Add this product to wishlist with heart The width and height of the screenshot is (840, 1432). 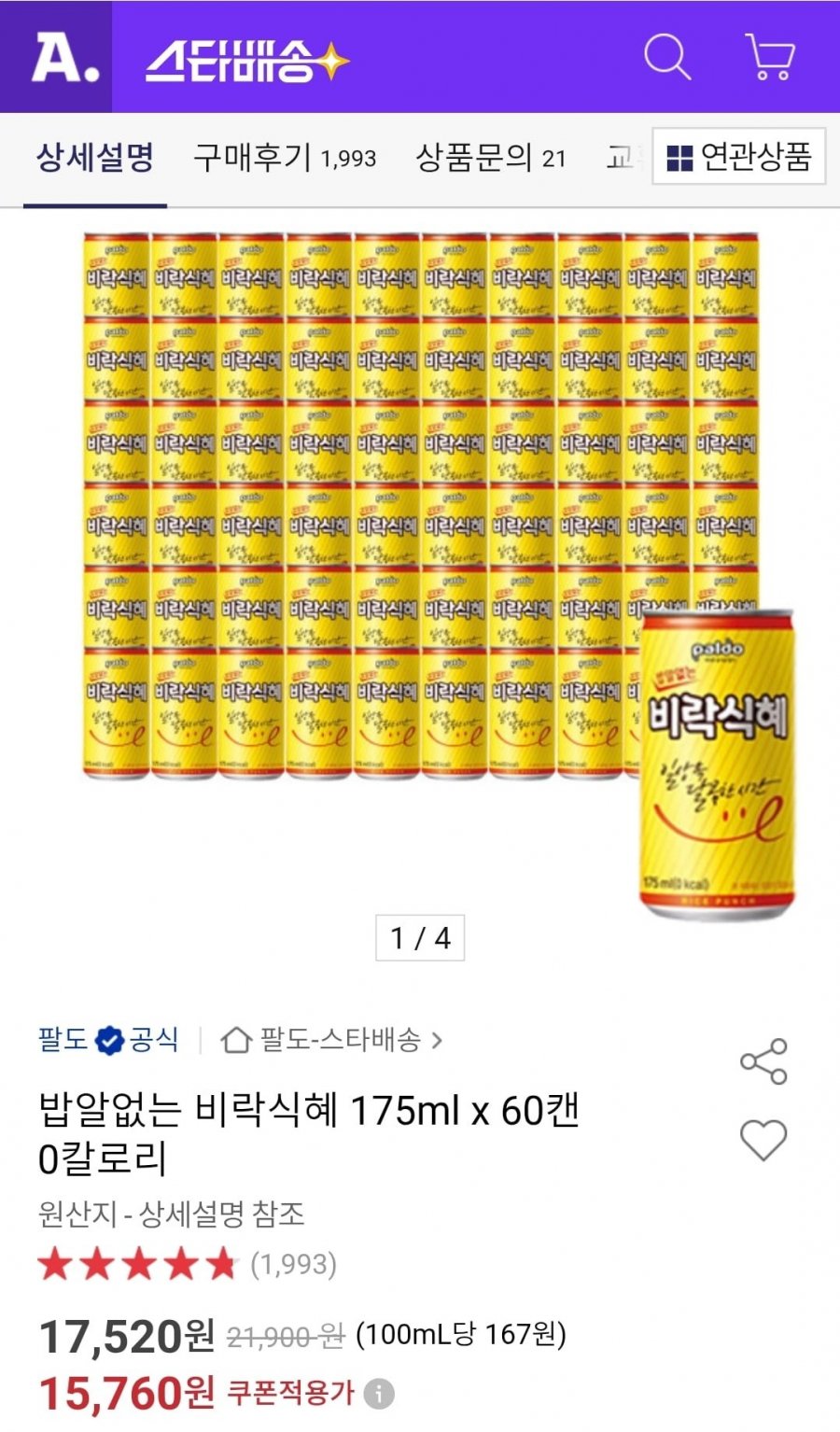tap(763, 1140)
